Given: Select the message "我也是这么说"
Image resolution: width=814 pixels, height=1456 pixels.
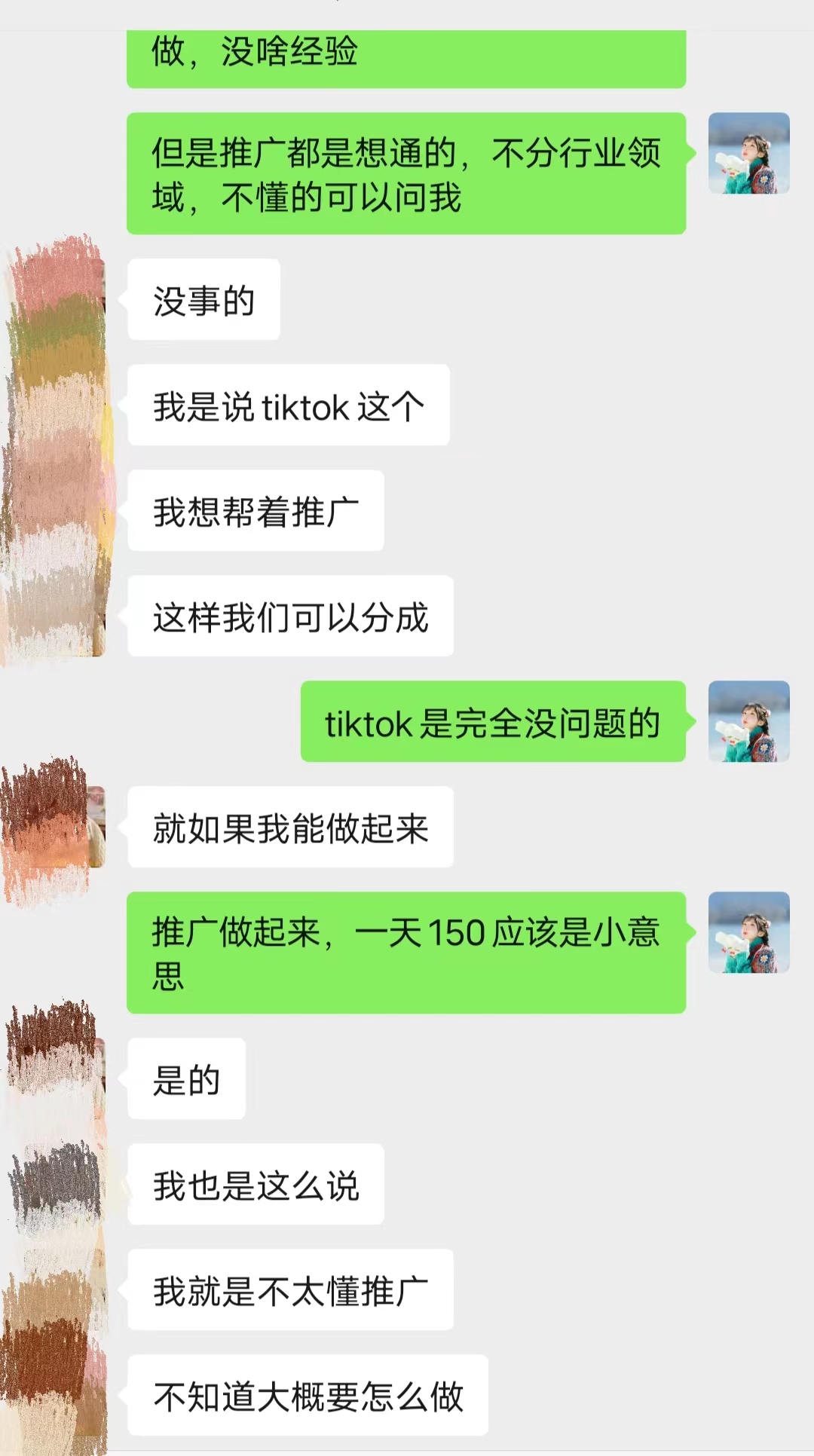Looking at the screenshot, I should [x=256, y=1185].
